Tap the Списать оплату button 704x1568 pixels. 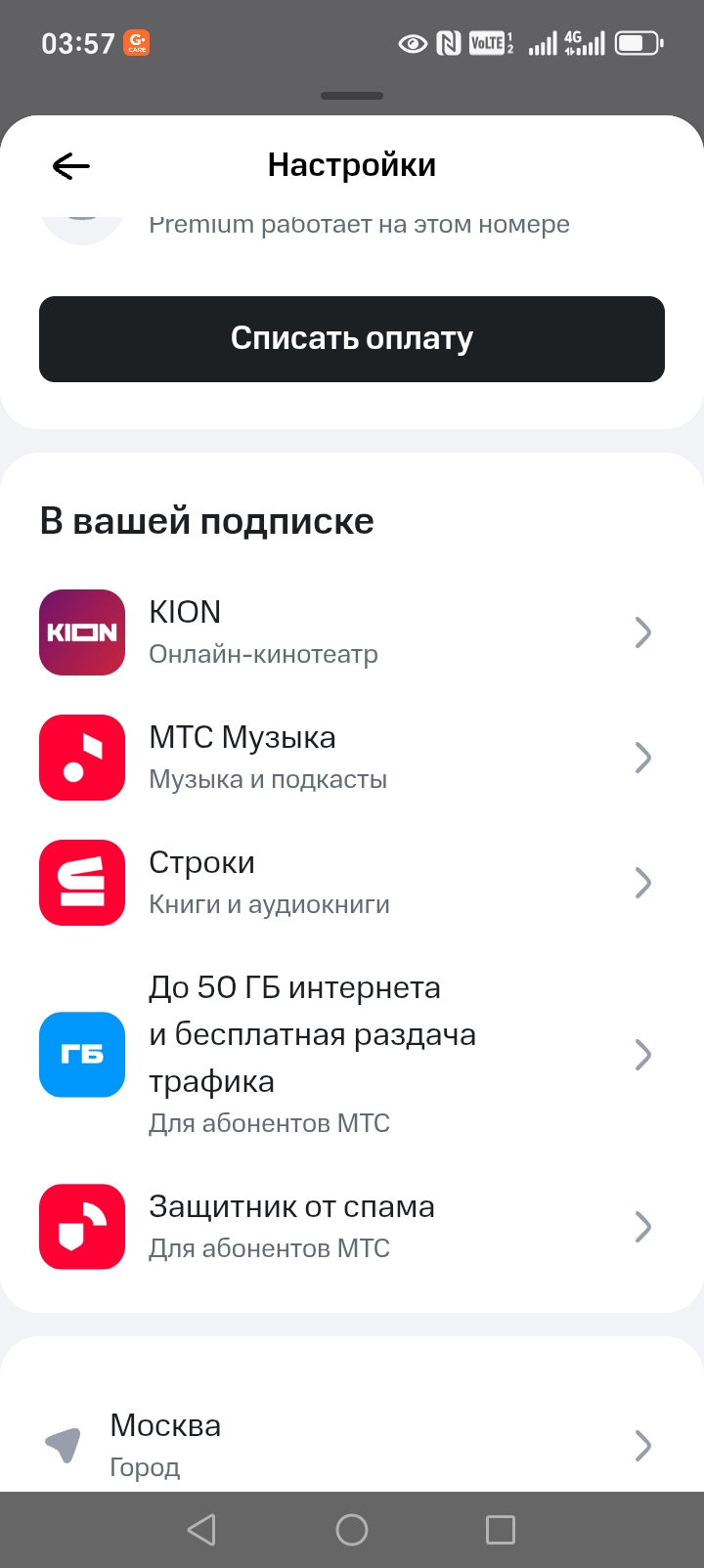point(352,338)
